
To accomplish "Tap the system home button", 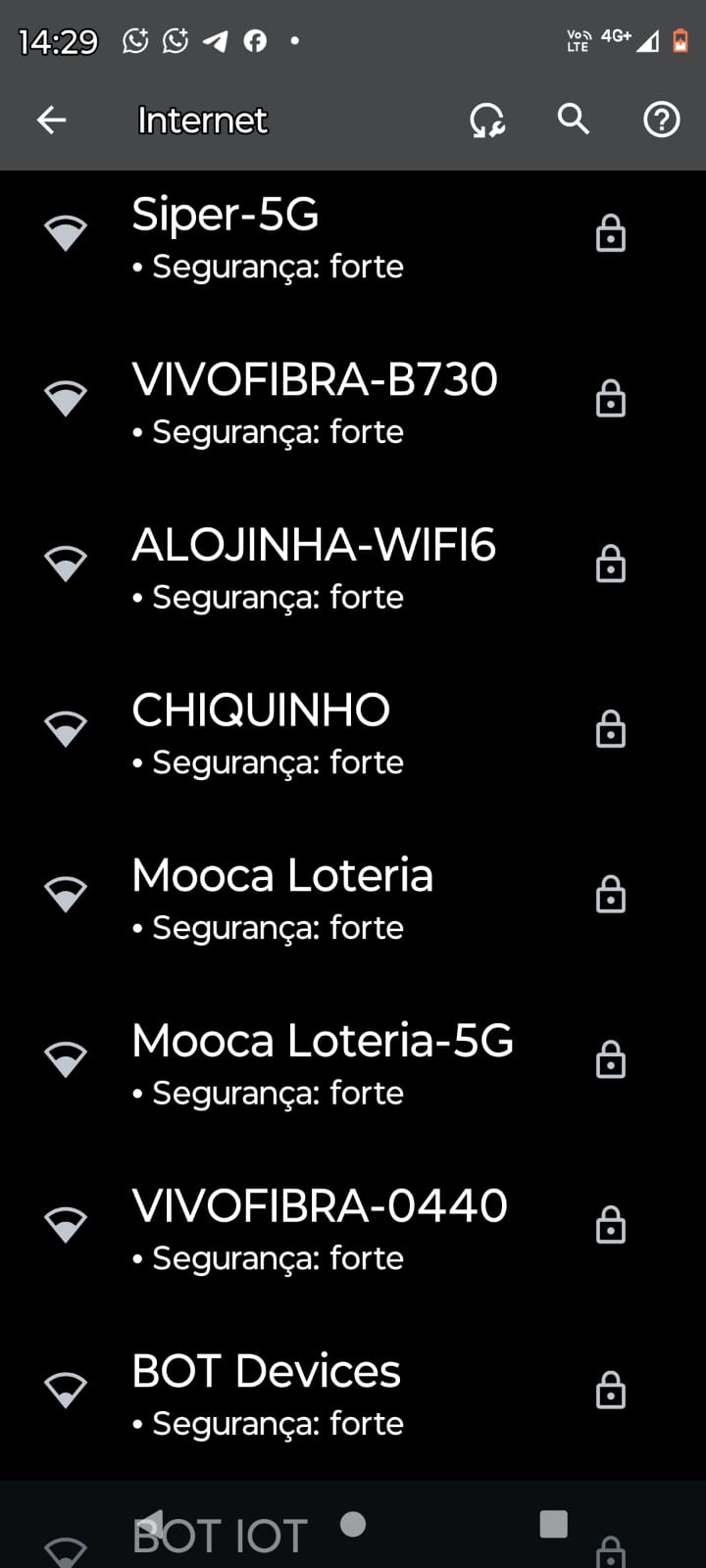I will pos(353,1524).
